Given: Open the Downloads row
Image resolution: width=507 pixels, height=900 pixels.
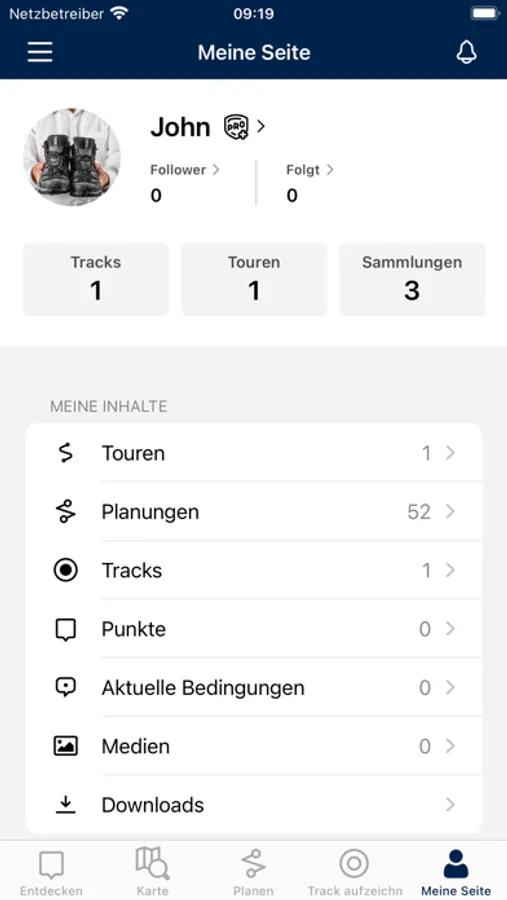Looking at the screenshot, I should point(254,805).
